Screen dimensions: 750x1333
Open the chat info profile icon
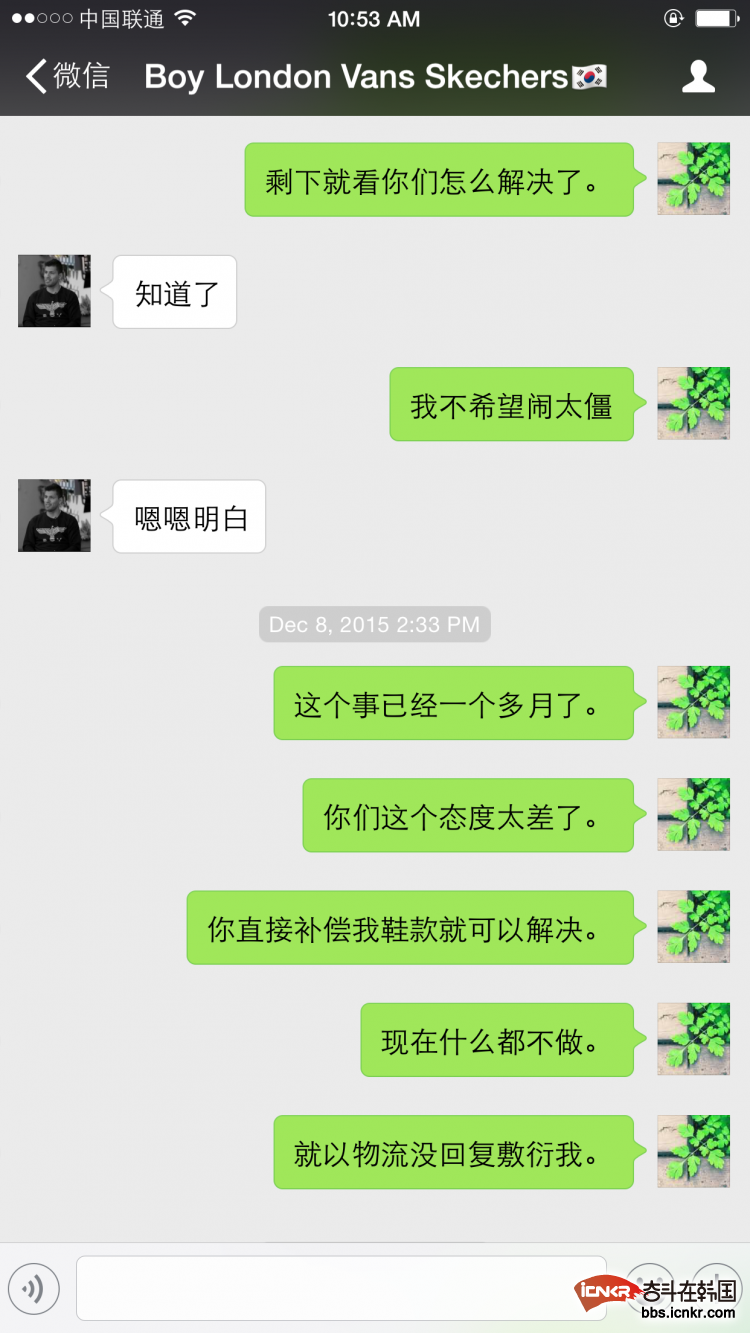pos(698,76)
